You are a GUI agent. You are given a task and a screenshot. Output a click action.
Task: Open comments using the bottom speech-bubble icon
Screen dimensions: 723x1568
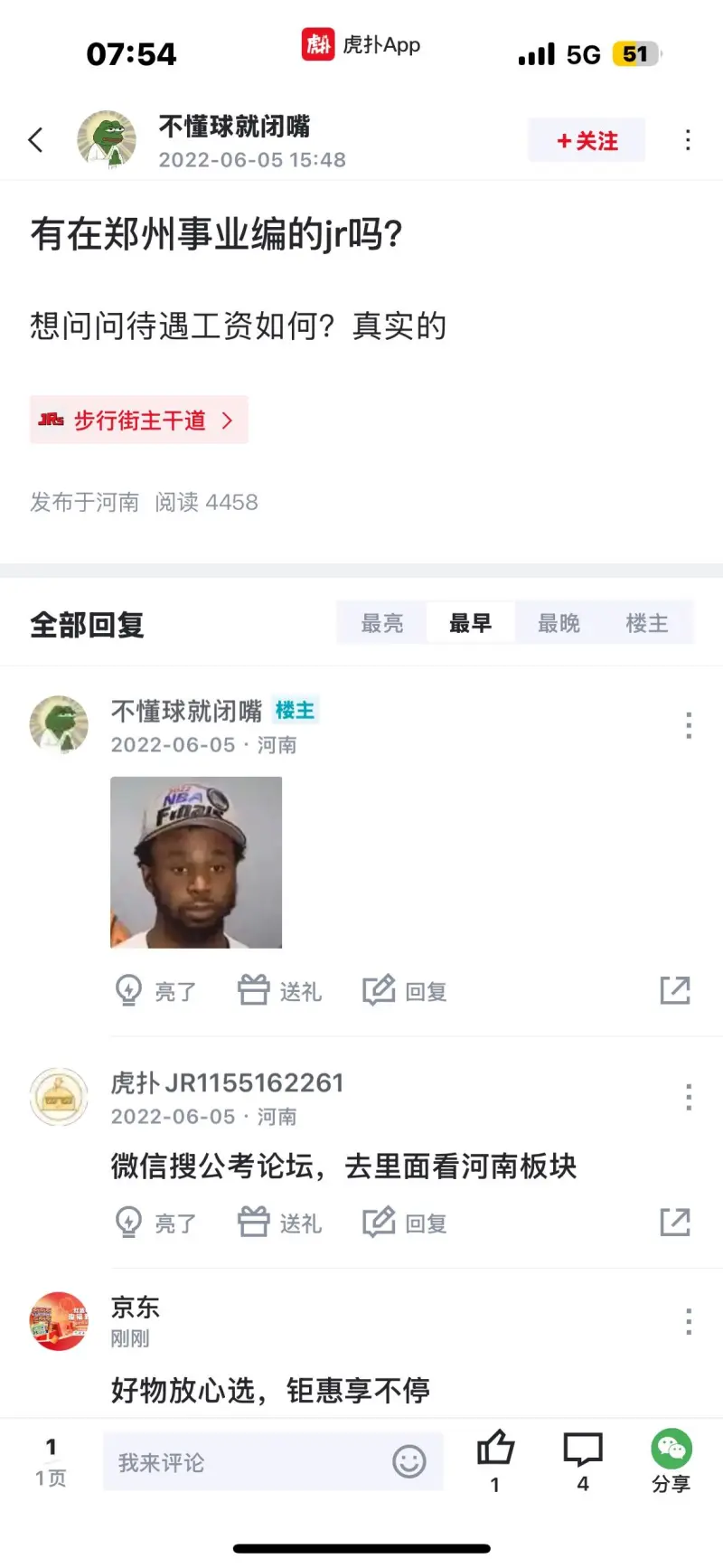(583, 1459)
